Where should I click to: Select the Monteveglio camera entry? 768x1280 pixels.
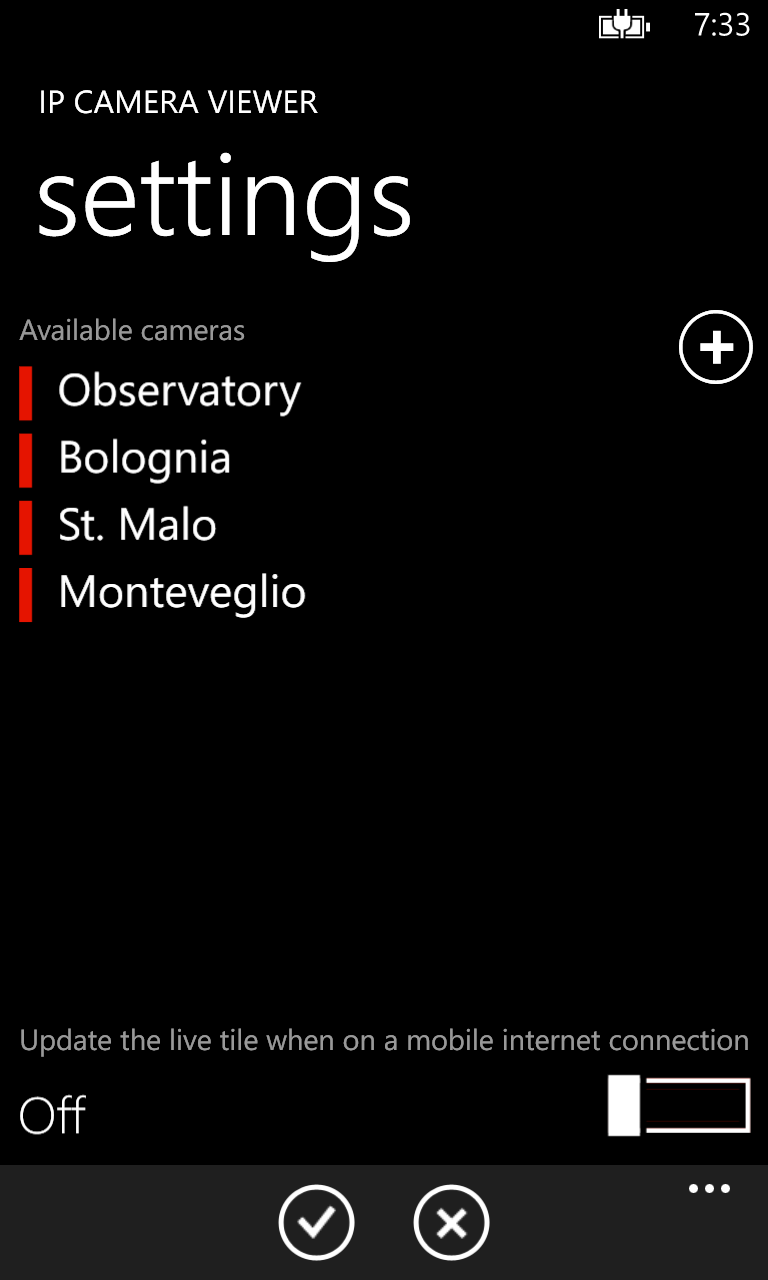point(182,592)
